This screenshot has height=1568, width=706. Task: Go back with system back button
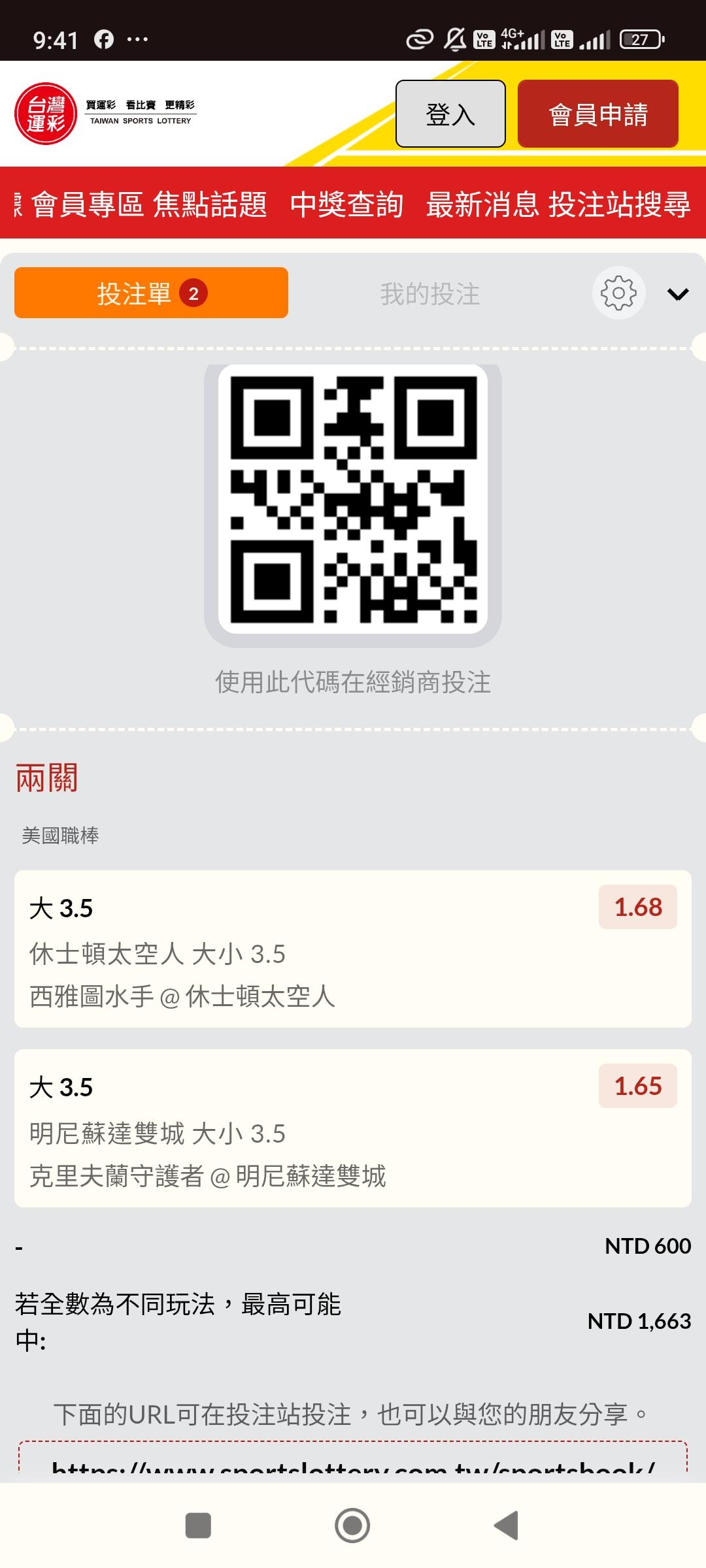point(507,1526)
